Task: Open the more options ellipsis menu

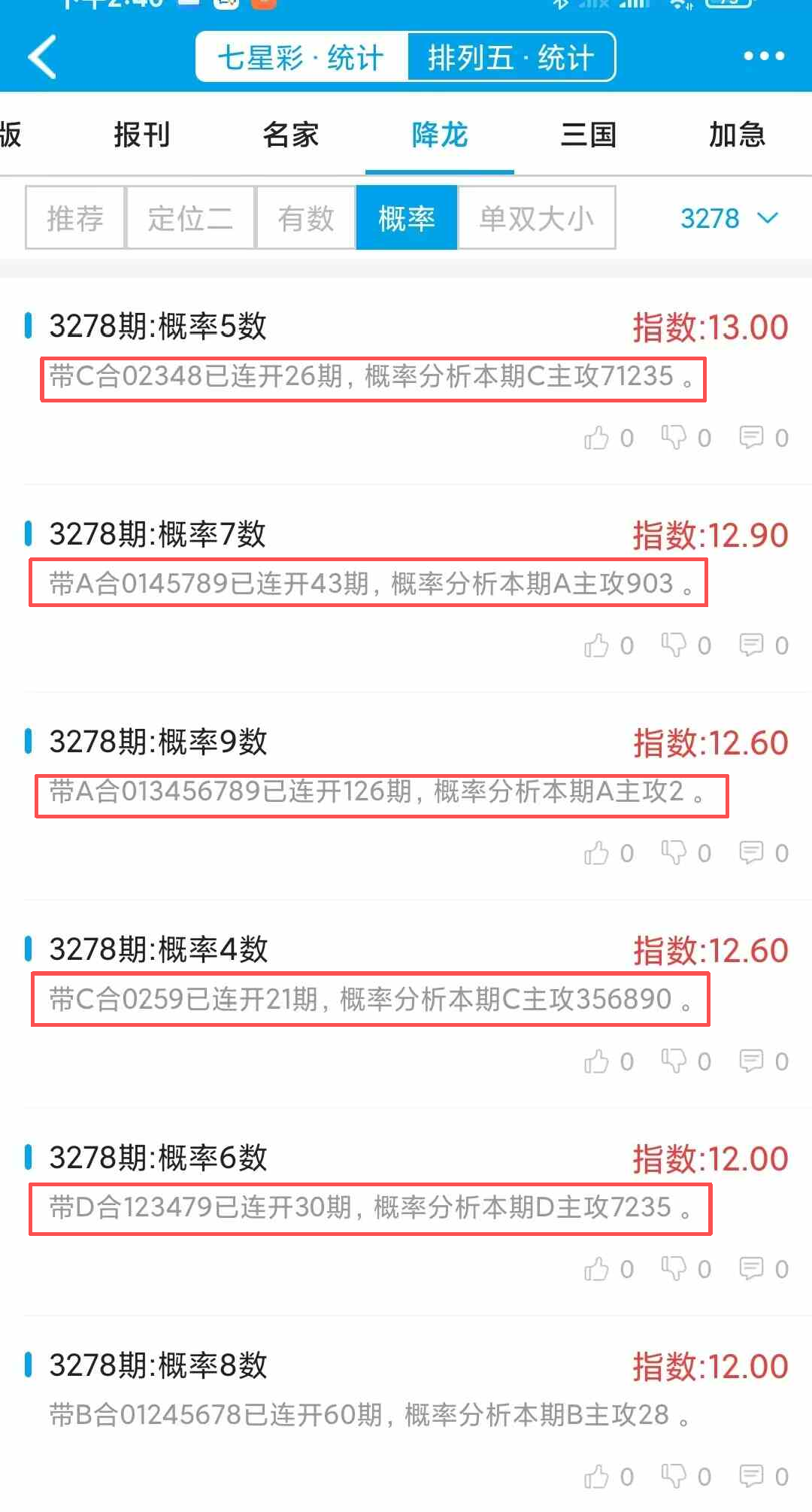Action: pyautogui.click(x=764, y=55)
